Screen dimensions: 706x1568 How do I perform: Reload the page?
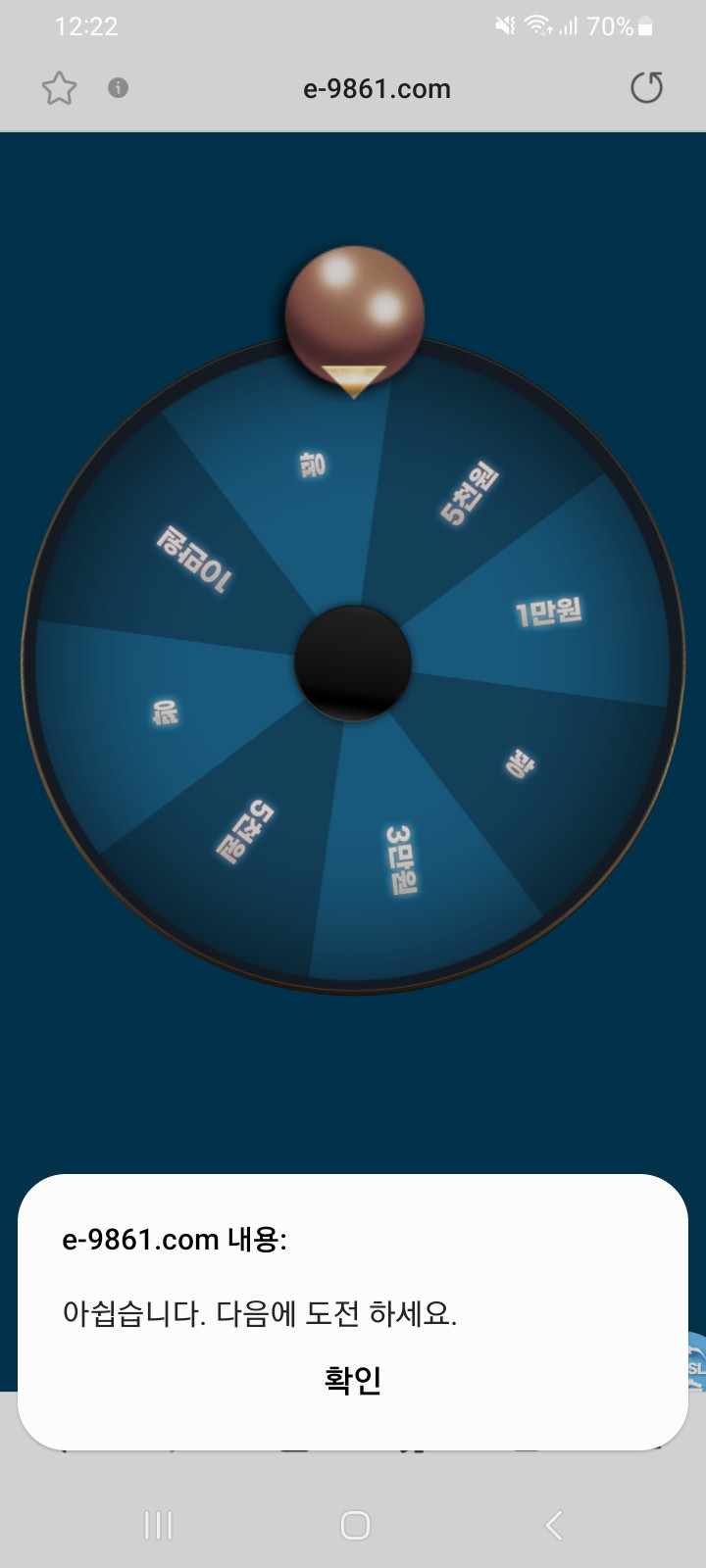[x=646, y=88]
